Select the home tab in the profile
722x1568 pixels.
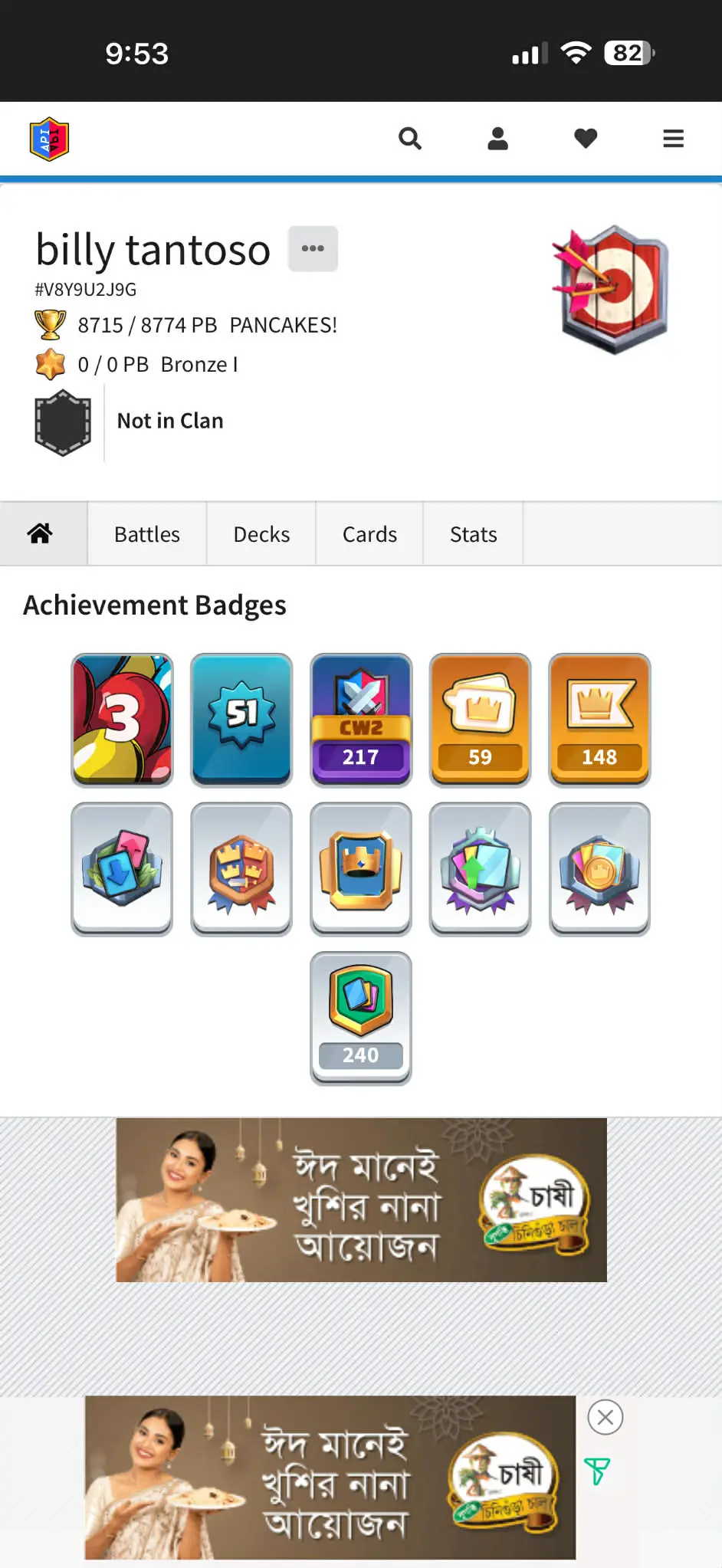click(41, 534)
